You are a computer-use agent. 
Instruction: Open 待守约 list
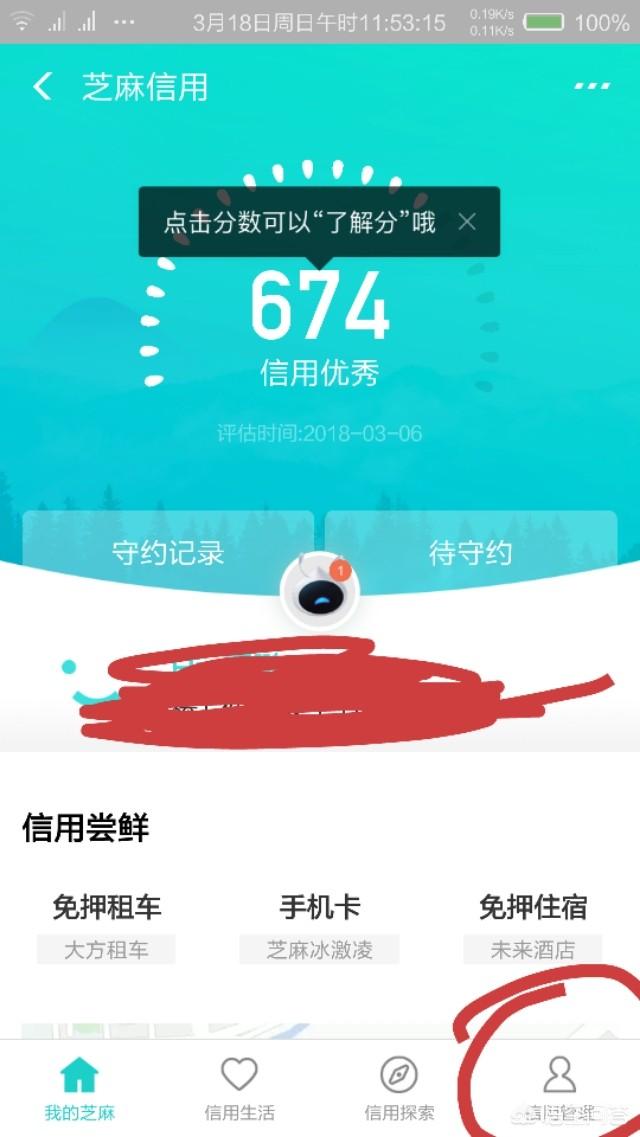(470, 553)
